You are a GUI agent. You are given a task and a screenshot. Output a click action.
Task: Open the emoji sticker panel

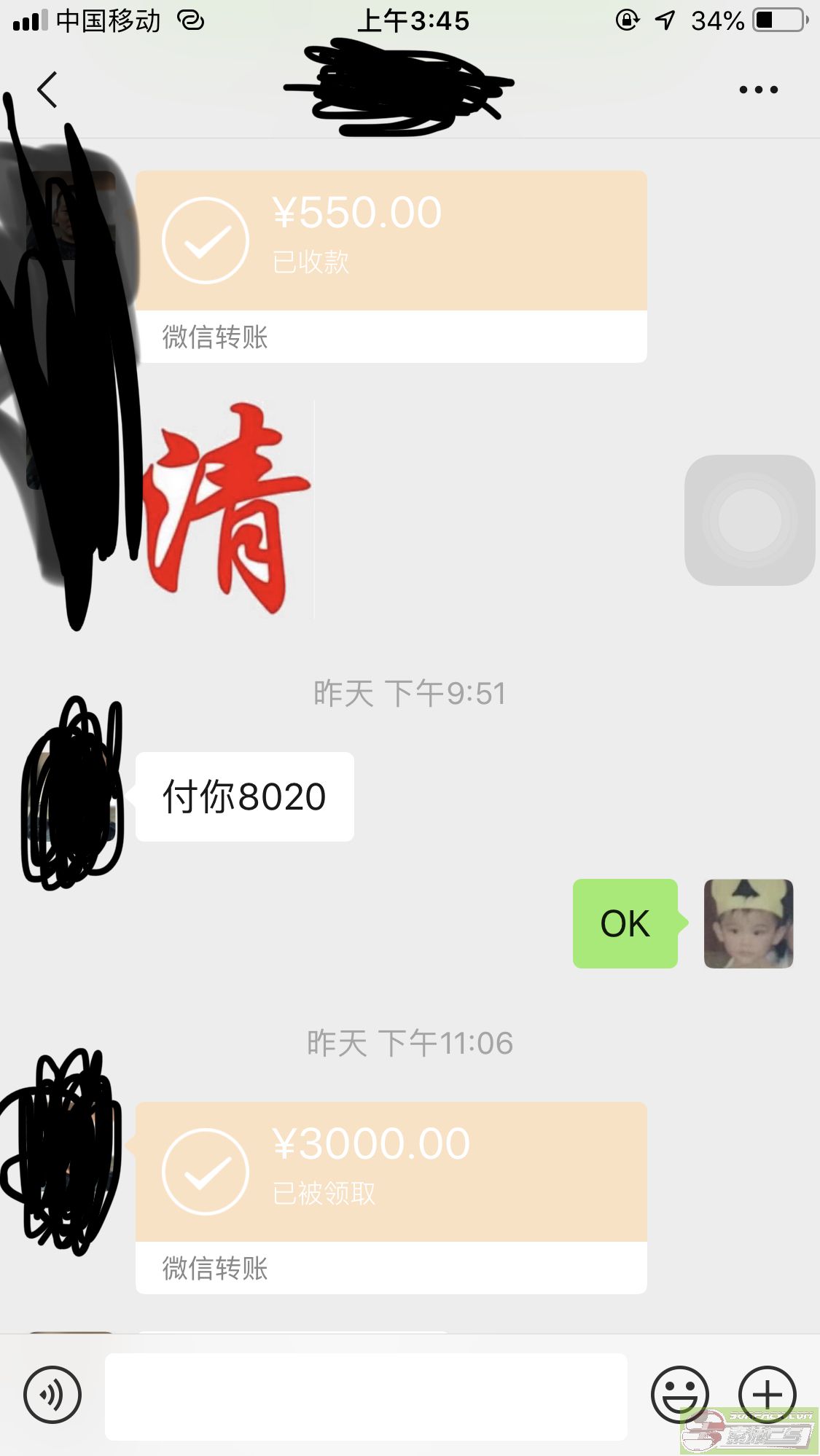point(679,1395)
